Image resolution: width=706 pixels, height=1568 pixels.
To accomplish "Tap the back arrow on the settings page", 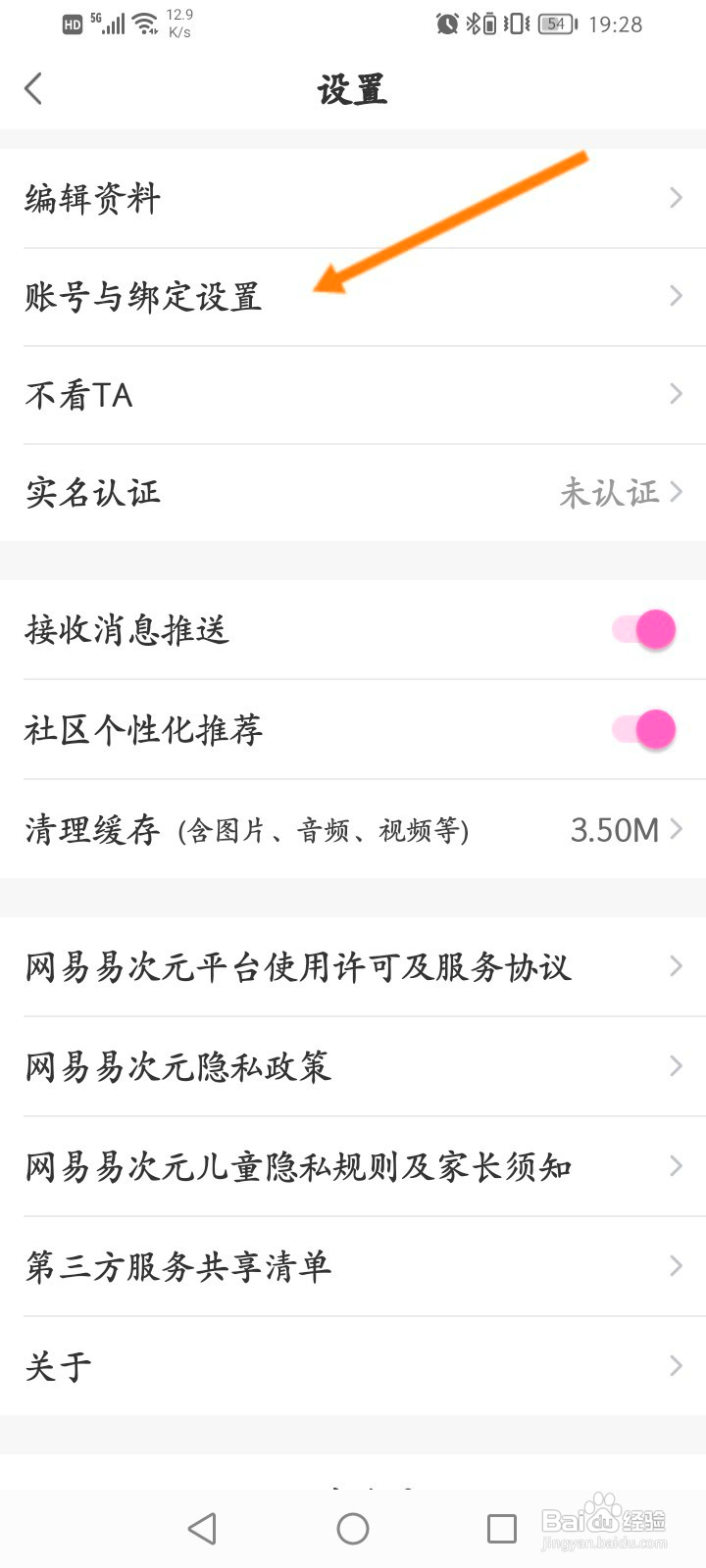I will (32, 88).
